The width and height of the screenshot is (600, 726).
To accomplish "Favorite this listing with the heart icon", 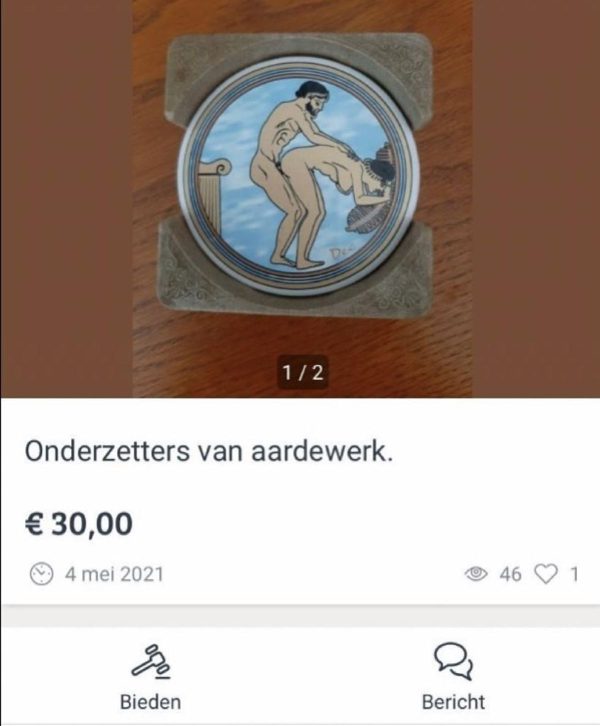I will point(547,574).
